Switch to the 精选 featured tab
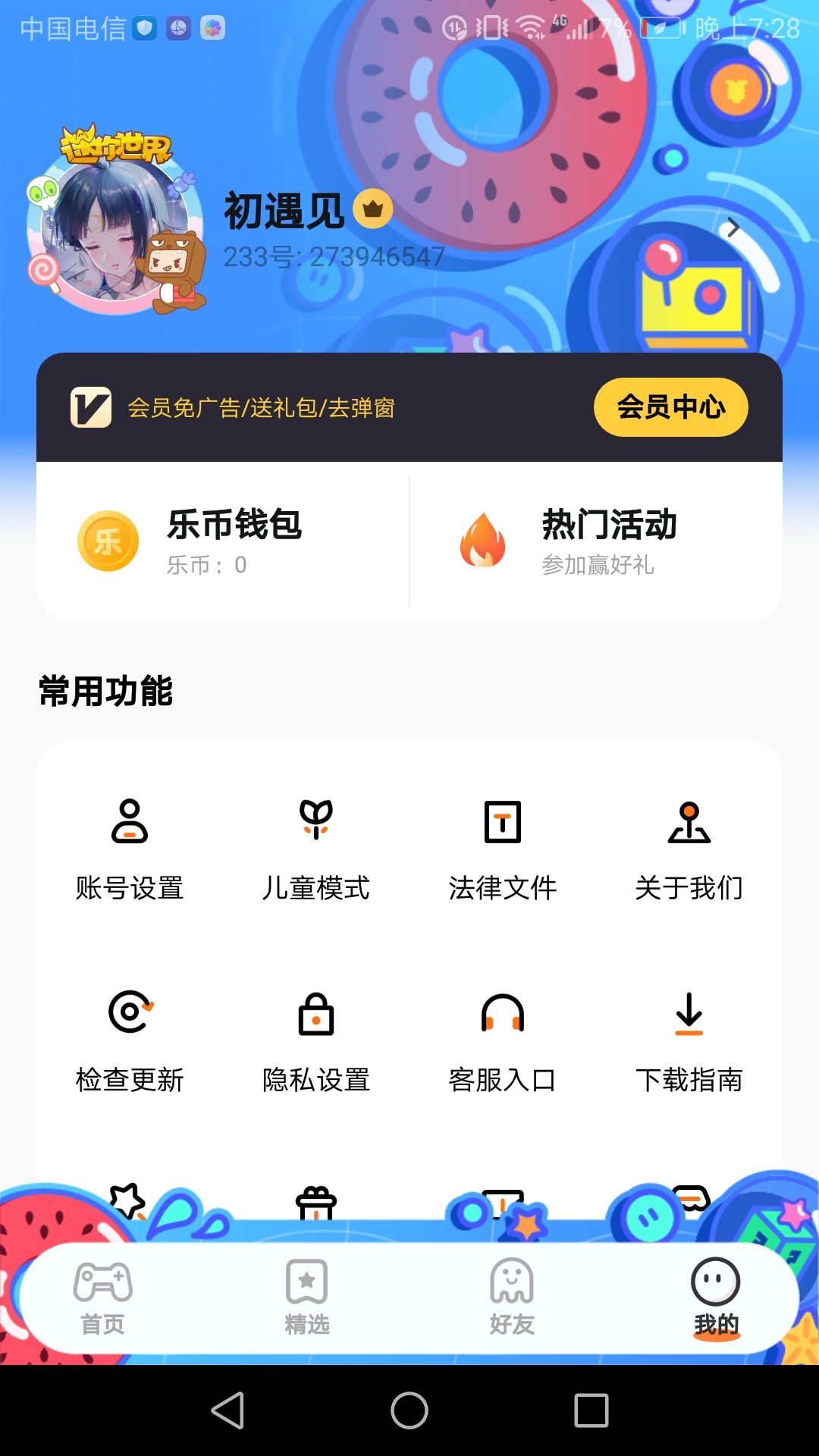The height and width of the screenshot is (1456, 819). click(x=307, y=1298)
